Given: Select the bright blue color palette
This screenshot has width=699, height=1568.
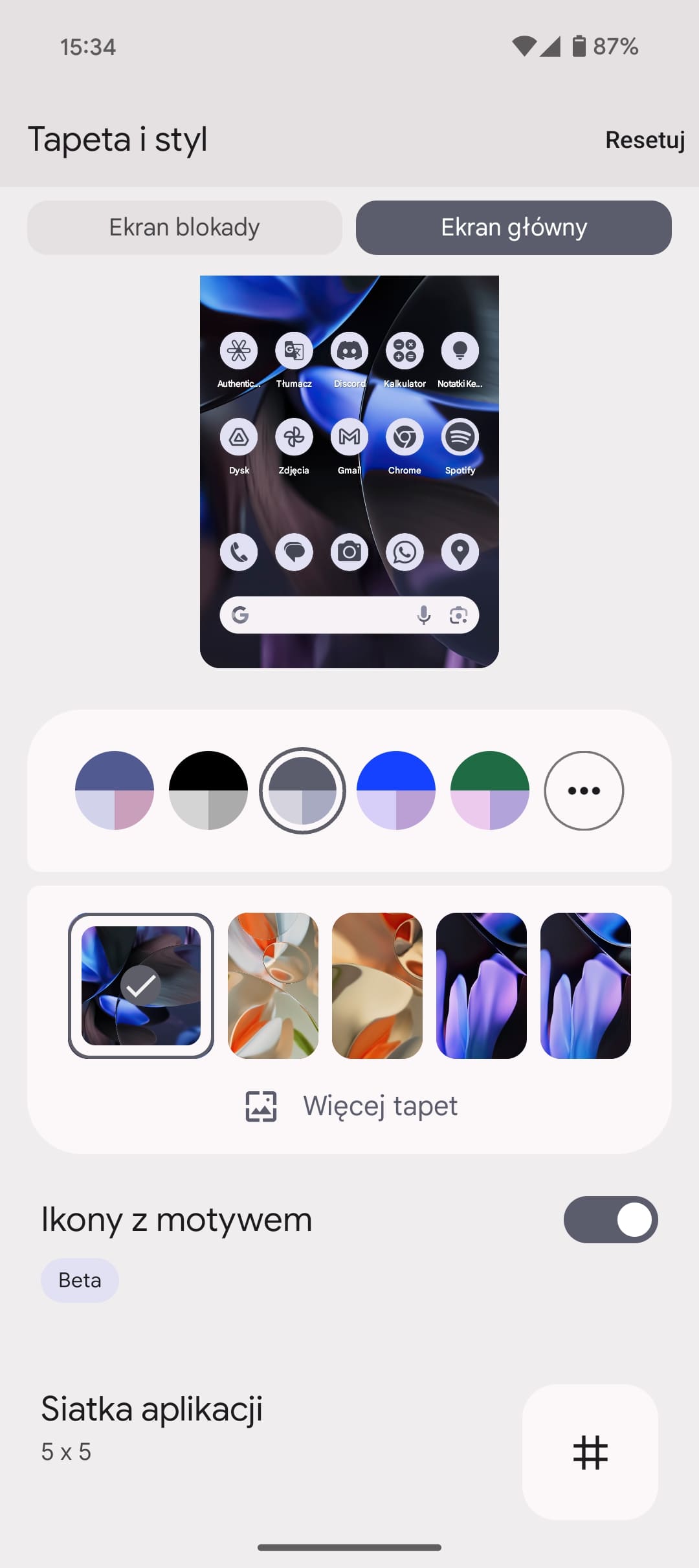Looking at the screenshot, I should pyautogui.click(x=396, y=790).
